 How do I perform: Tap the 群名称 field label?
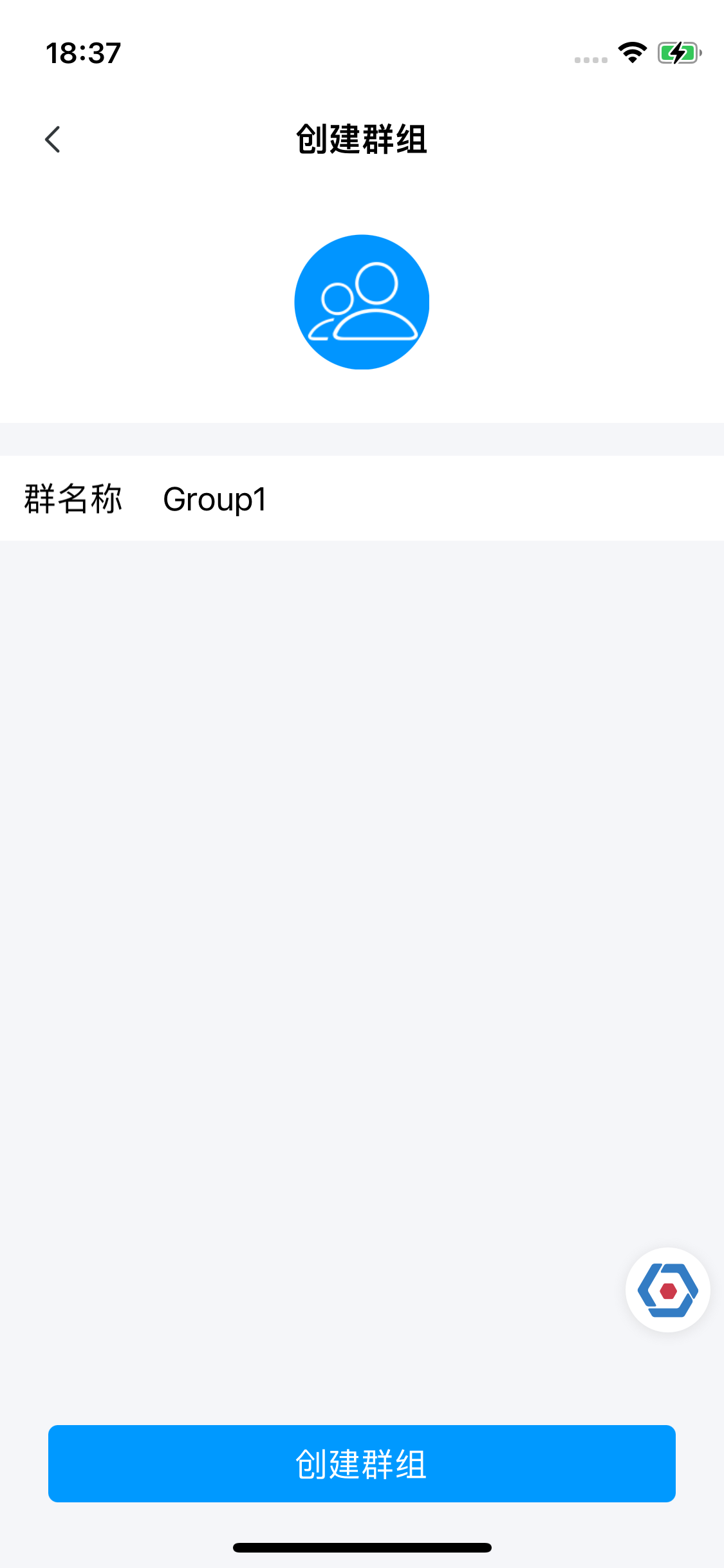coord(73,498)
